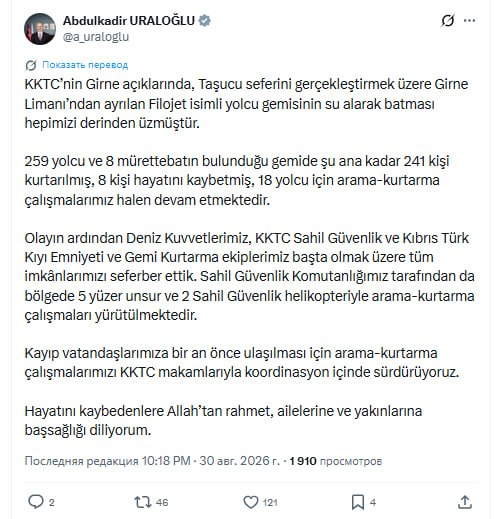Repost this tweet
Viewport: 494px width, 519px height.
143,502
